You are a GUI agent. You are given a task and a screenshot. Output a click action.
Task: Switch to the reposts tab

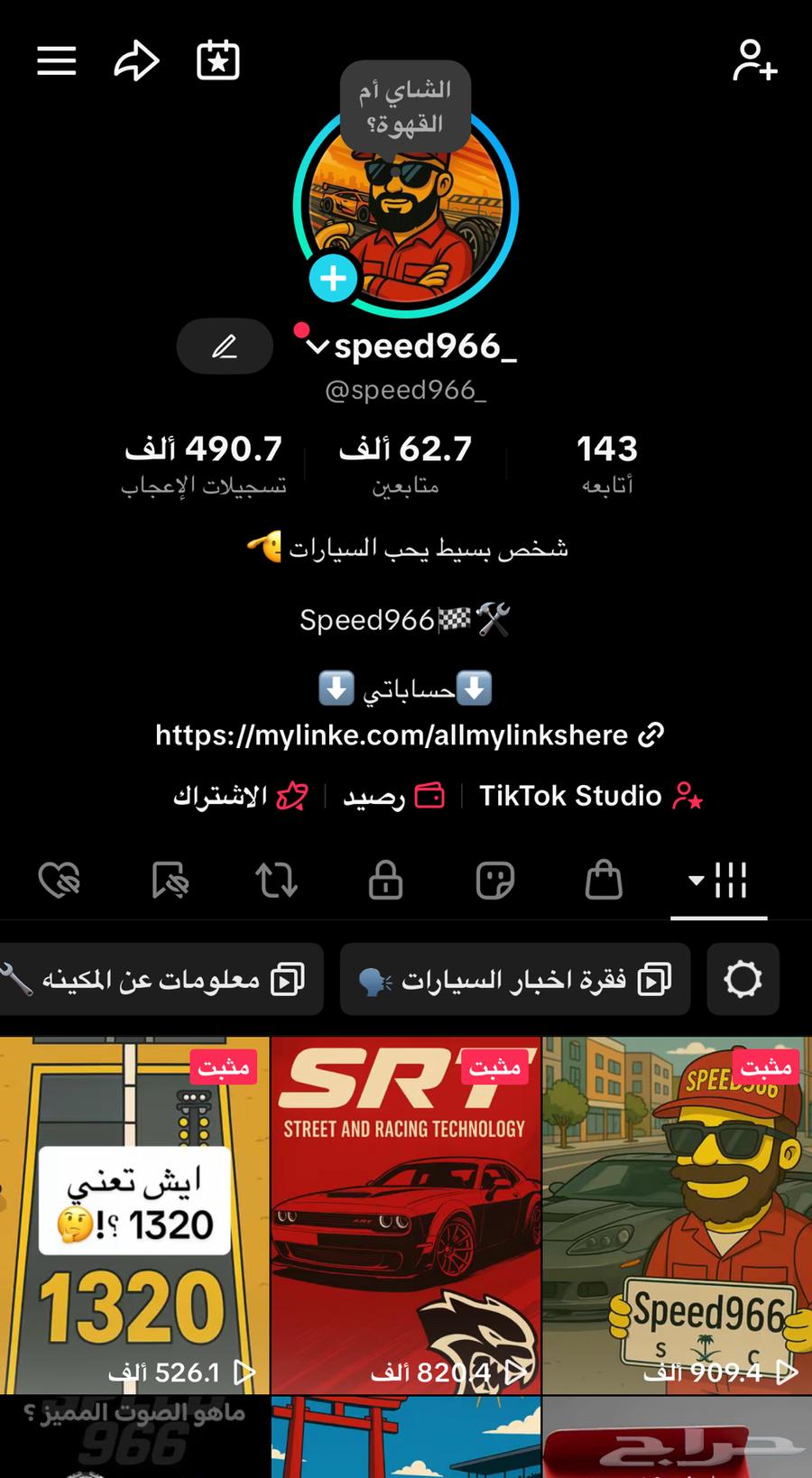click(x=276, y=880)
